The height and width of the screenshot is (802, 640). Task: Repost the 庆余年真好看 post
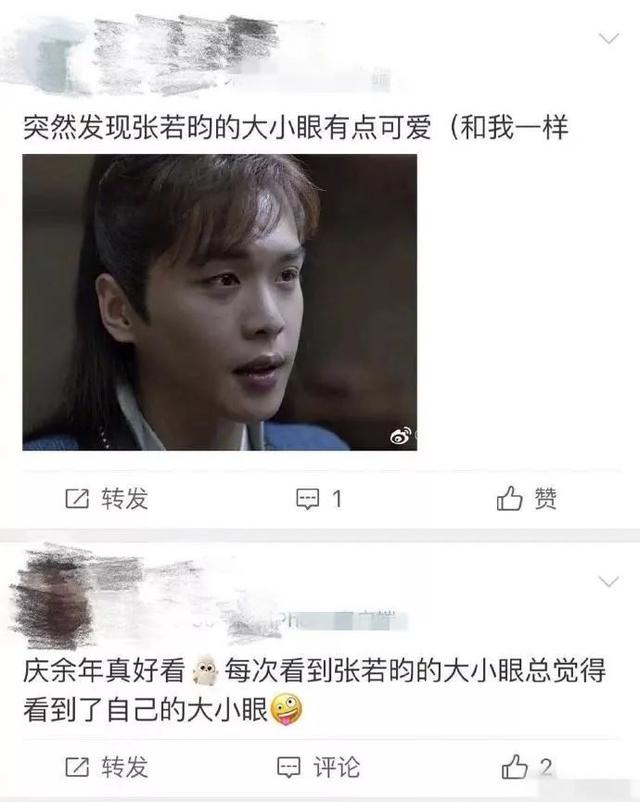point(106,767)
